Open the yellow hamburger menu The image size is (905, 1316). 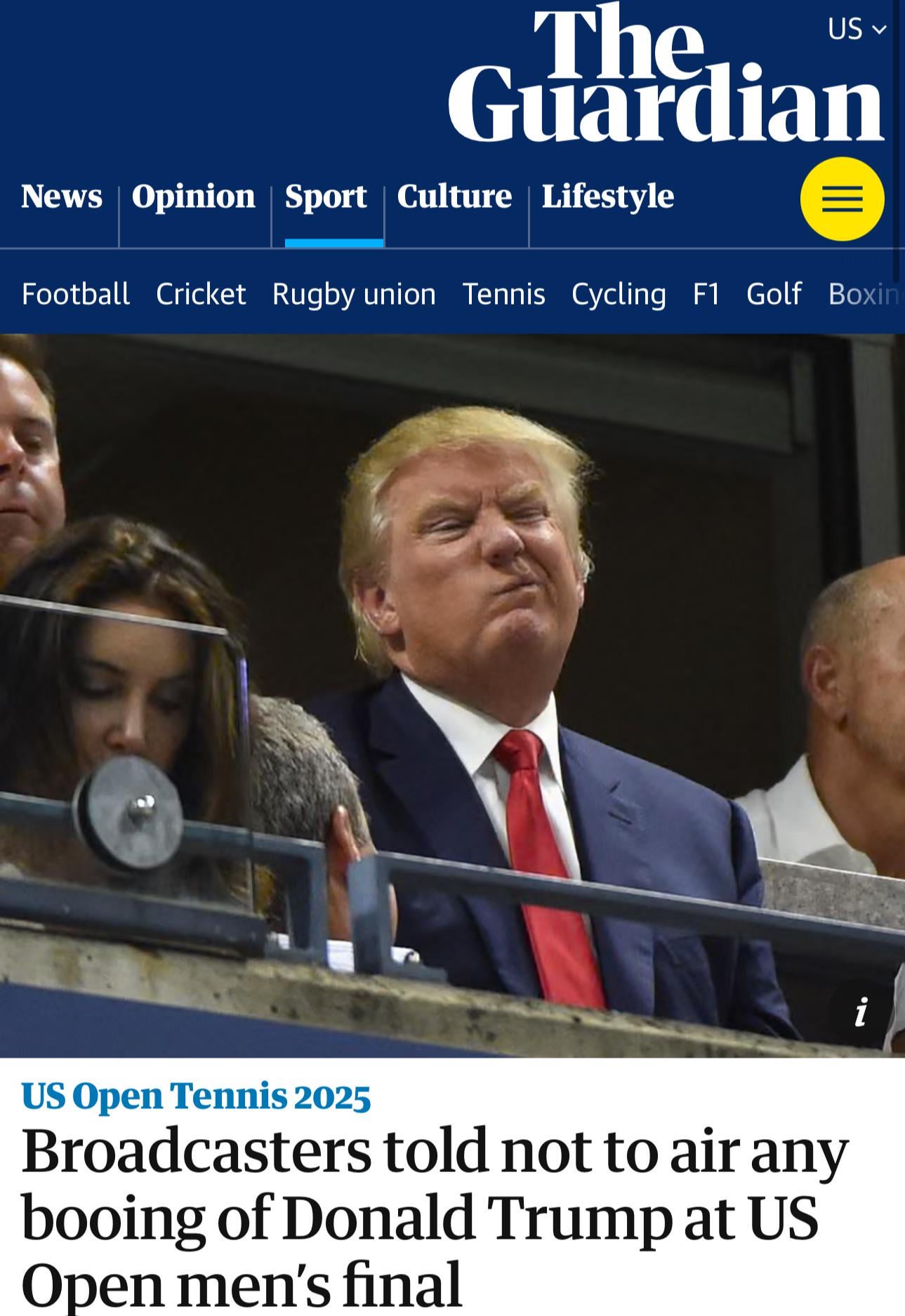pos(841,199)
